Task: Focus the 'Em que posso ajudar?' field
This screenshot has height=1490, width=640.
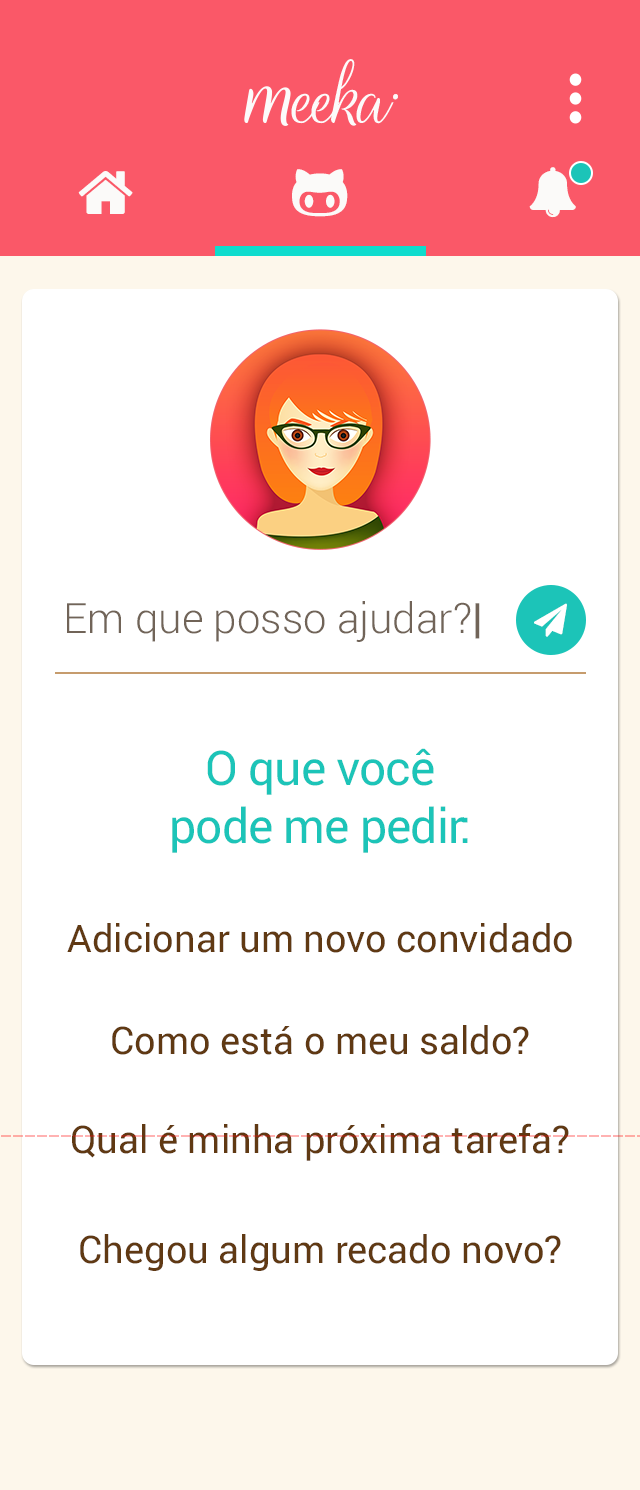Action: 270,620
